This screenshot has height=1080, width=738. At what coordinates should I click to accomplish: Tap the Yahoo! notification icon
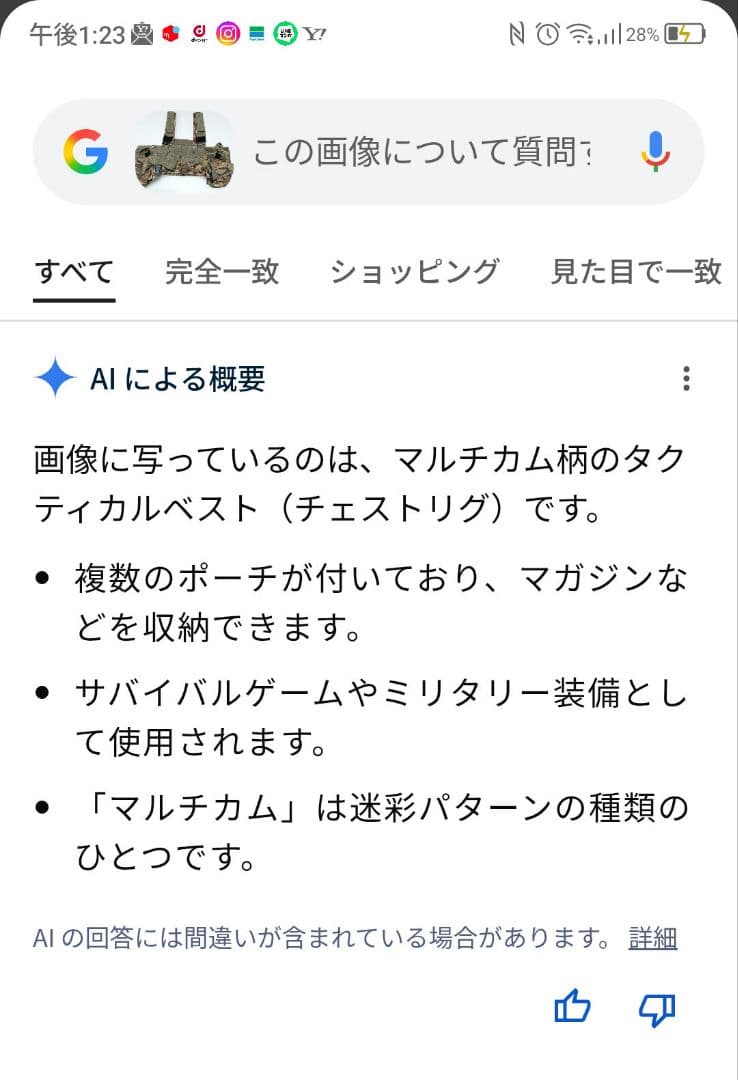314,32
